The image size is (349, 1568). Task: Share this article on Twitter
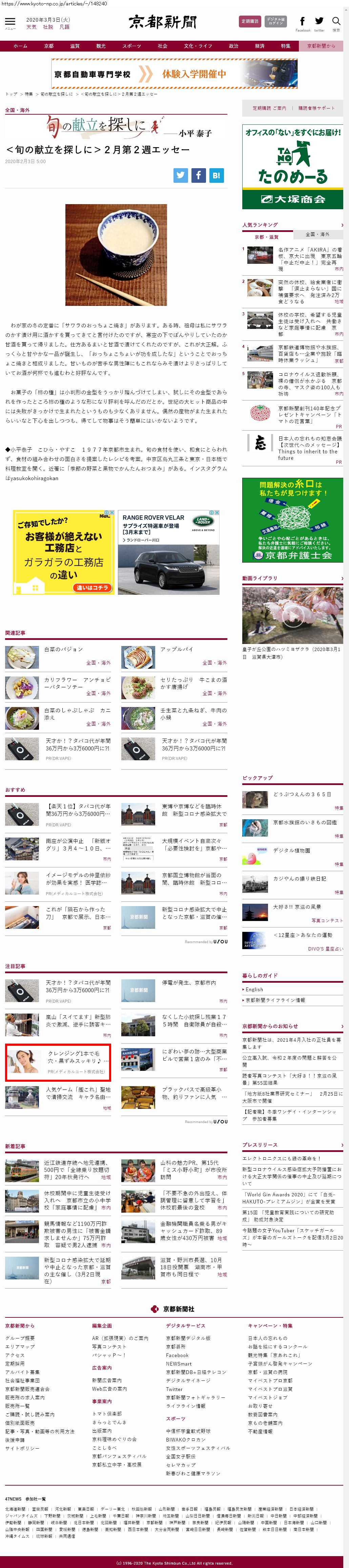[x=181, y=175]
